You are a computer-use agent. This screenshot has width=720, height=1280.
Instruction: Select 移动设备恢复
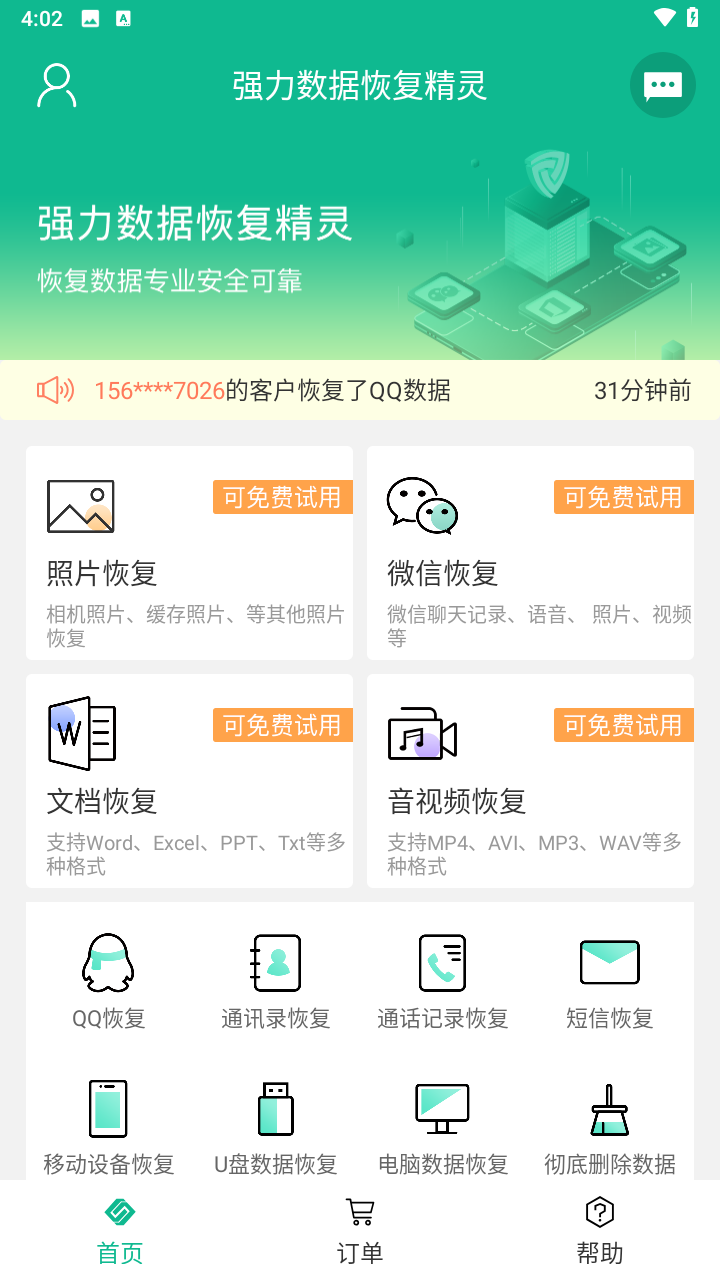tap(108, 1126)
